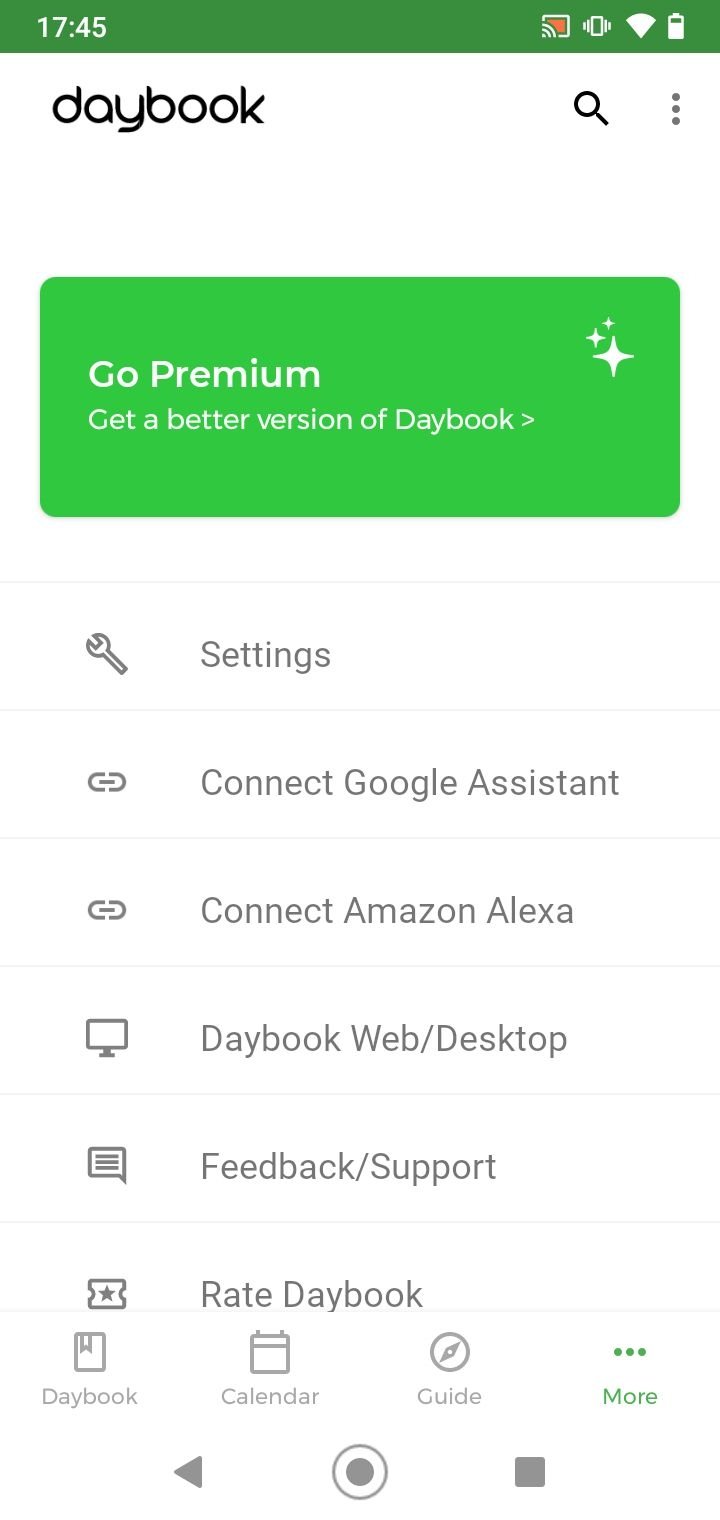
Task: Tap the system home button
Action: coord(360,1472)
